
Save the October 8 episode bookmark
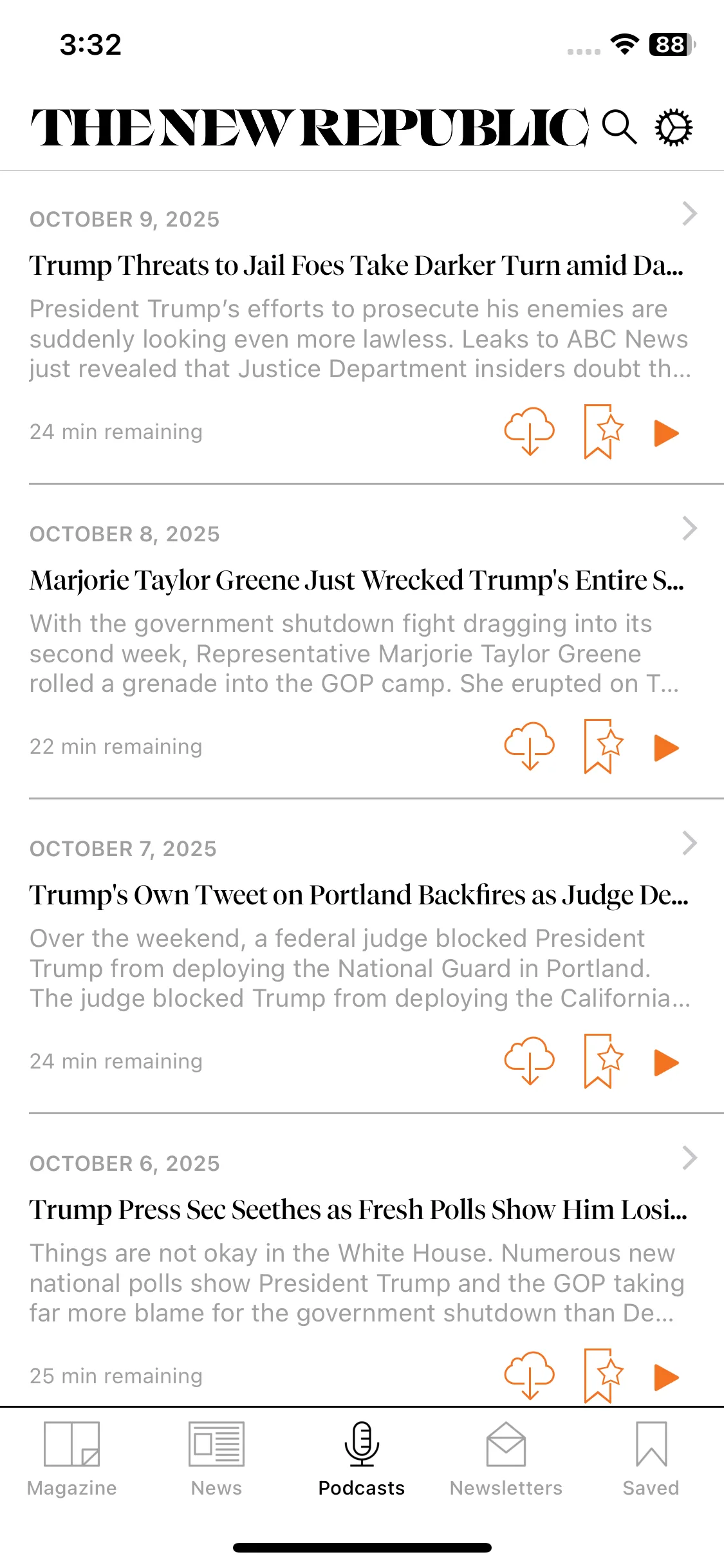click(x=601, y=746)
